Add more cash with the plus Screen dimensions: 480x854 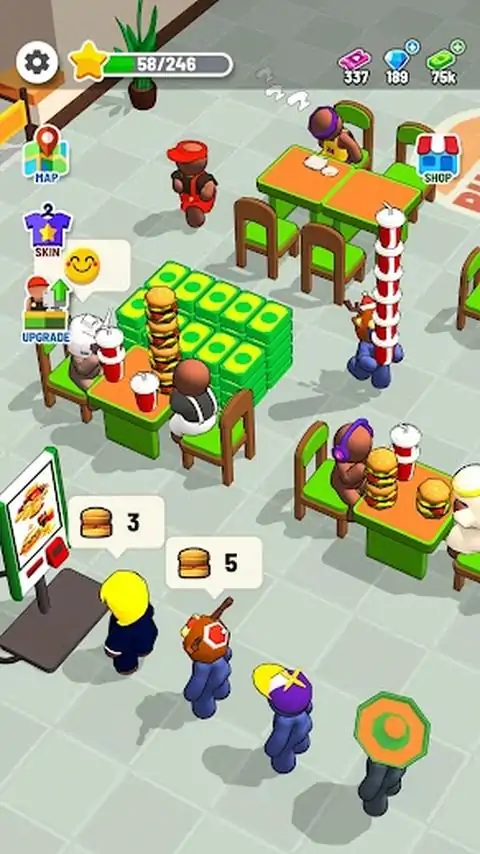[458, 46]
